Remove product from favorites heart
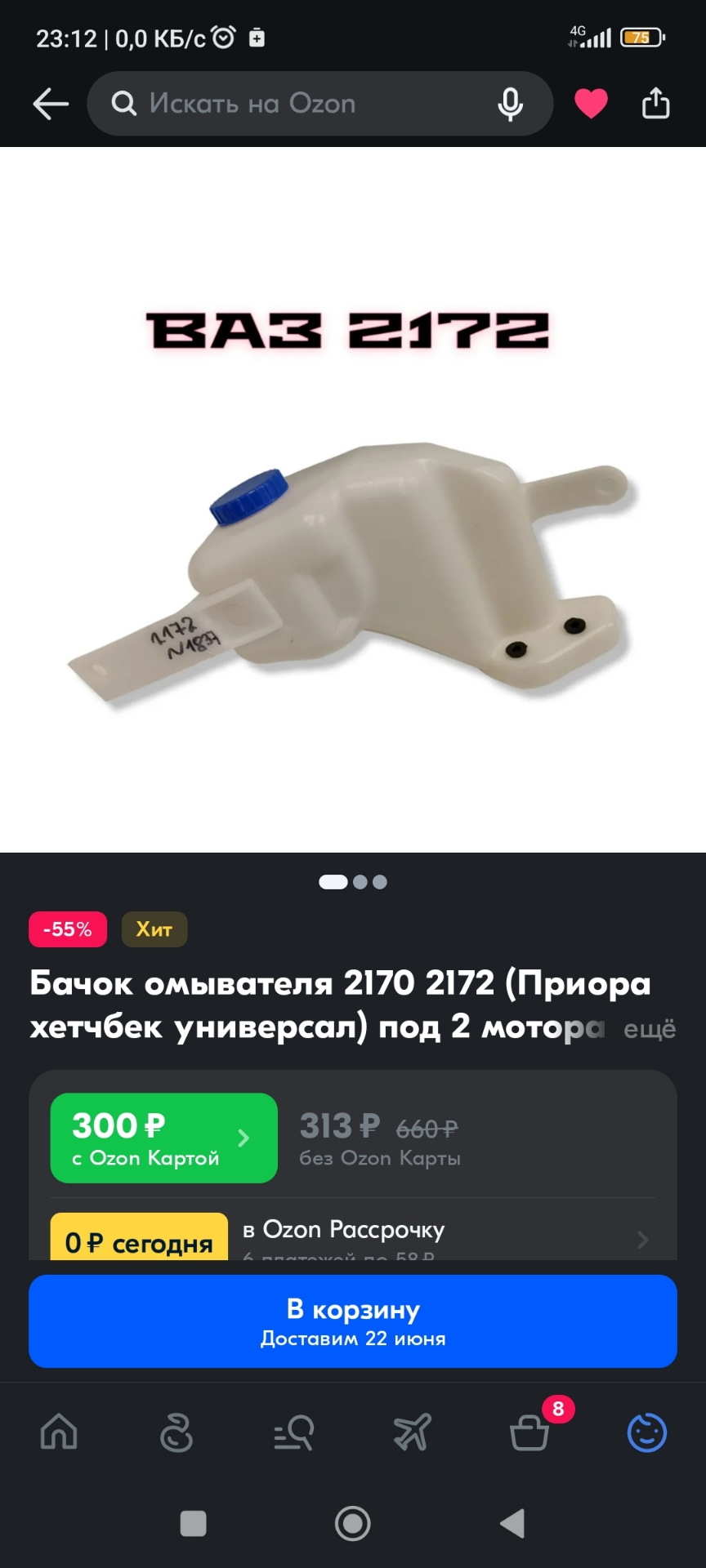706x1568 pixels. coord(591,104)
